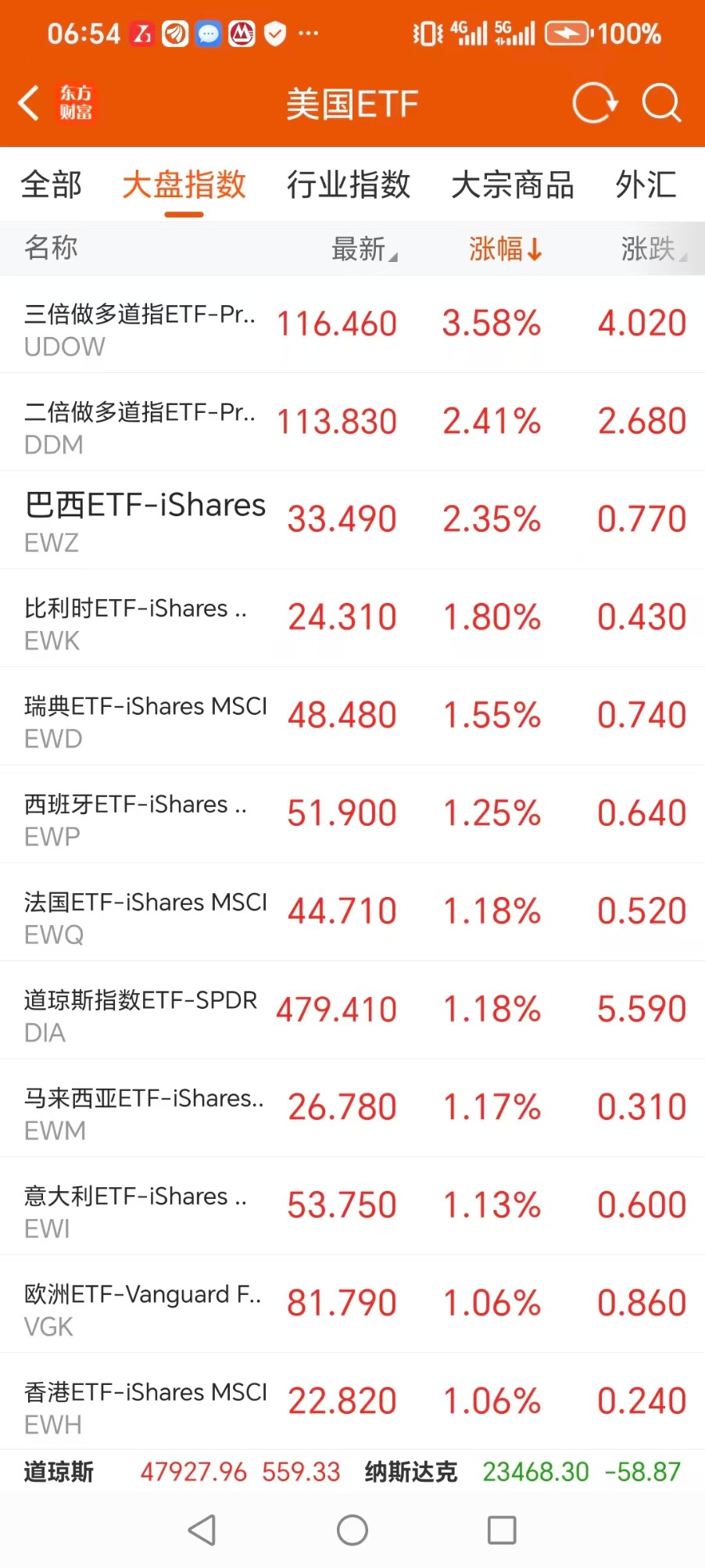Select the 大宗商品 tab
The width and height of the screenshot is (705, 1568).
click(512, 185)
